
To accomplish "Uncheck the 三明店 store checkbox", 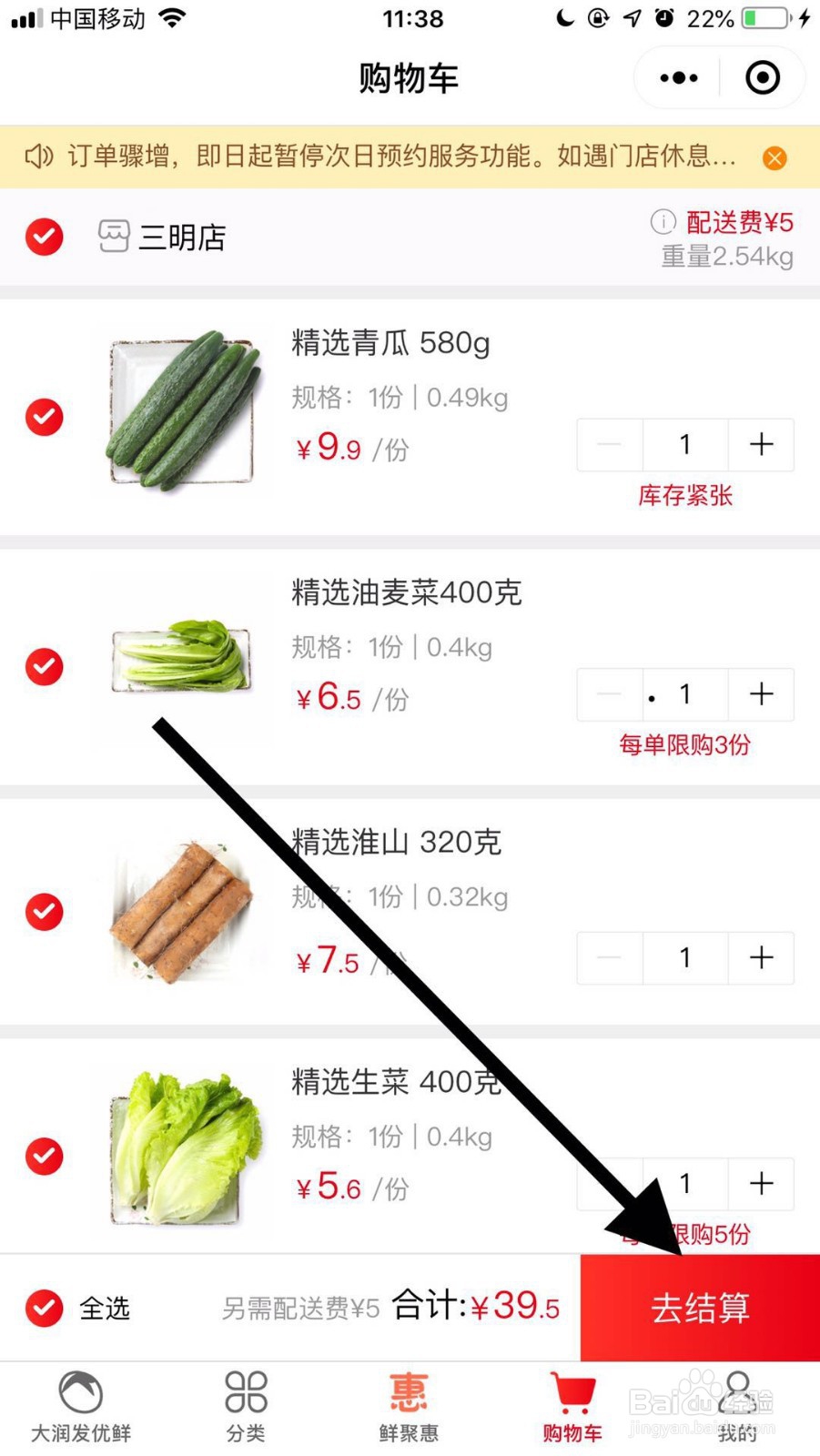I will point(44,238).
